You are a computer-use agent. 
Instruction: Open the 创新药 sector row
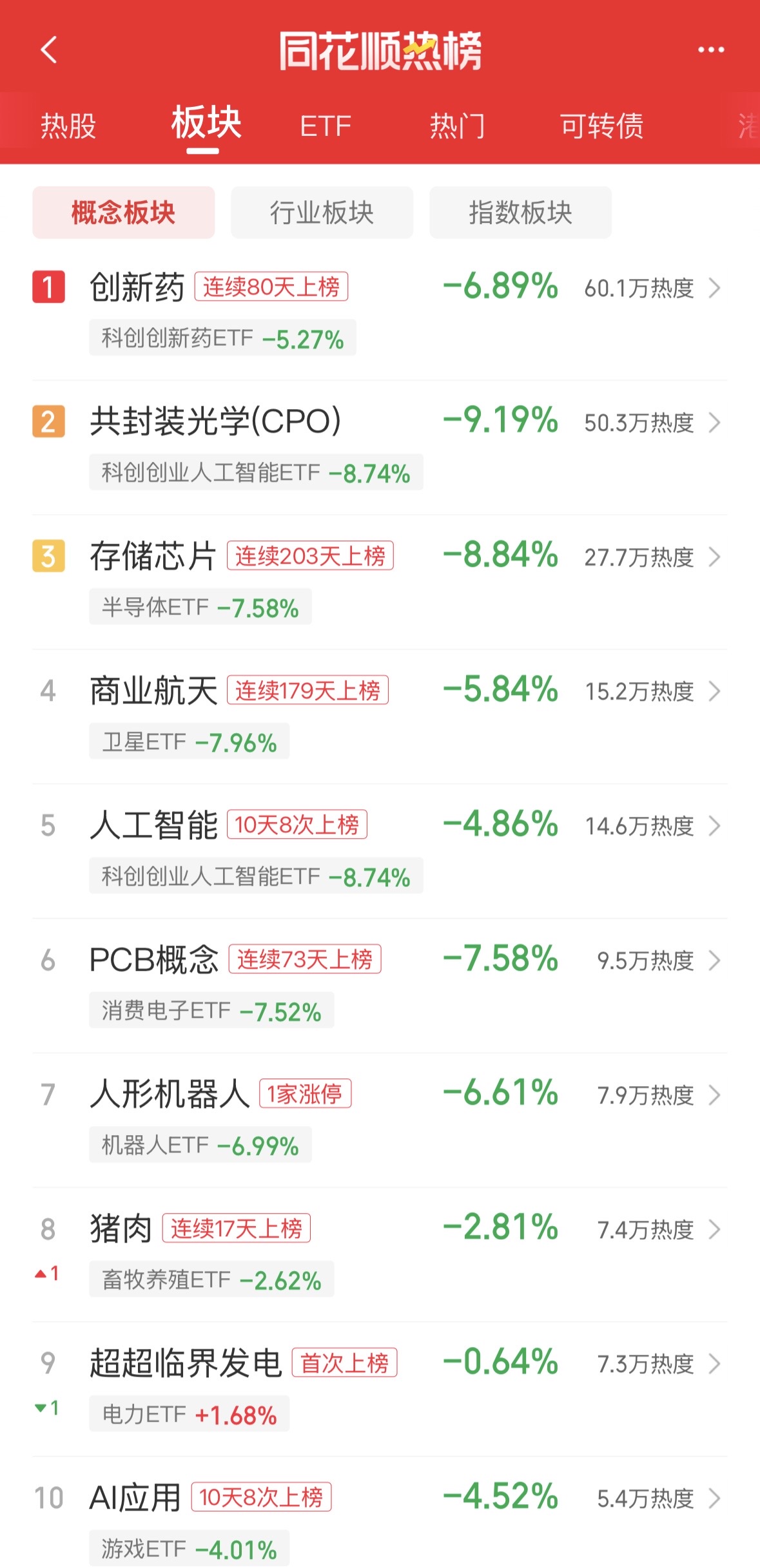[x=380, y=313]
